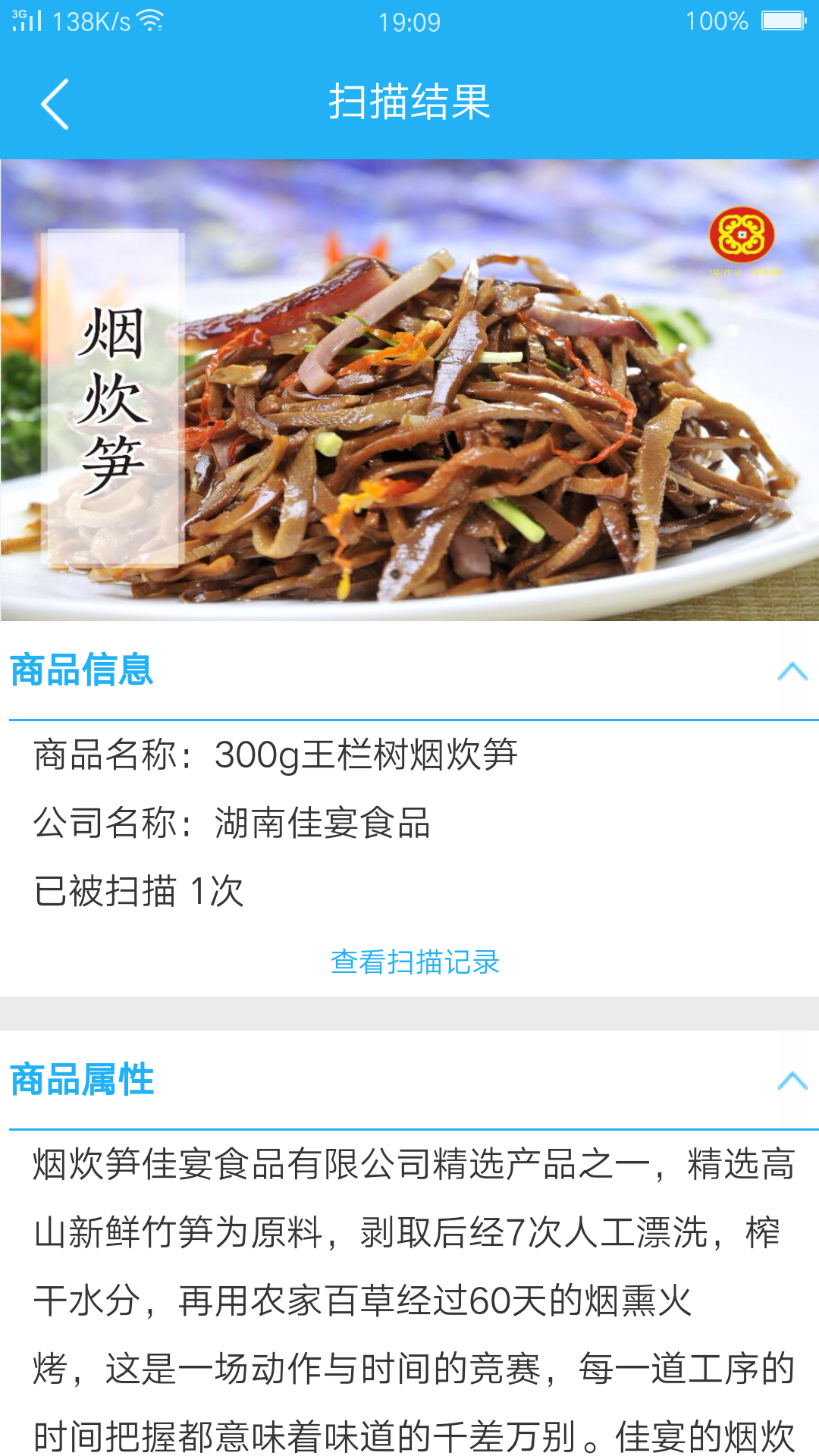The image size is (819, 1456).
Task: Tap the Wi-Fi icon in status bar
Action: 150,20
